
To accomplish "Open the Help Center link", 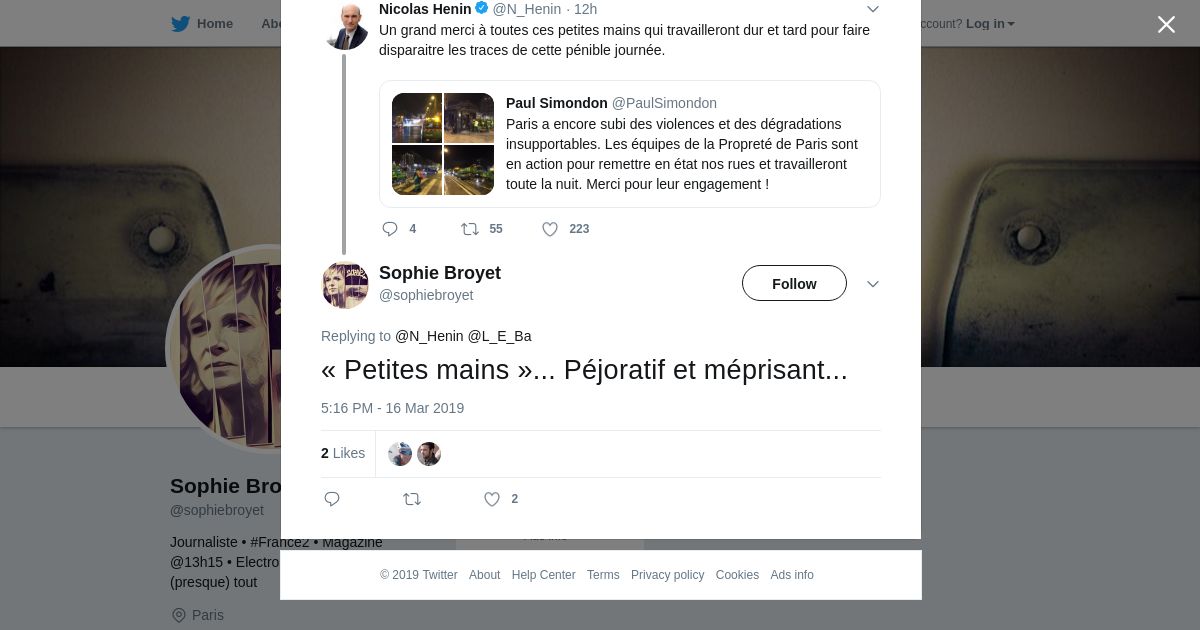I will point(543,575).
